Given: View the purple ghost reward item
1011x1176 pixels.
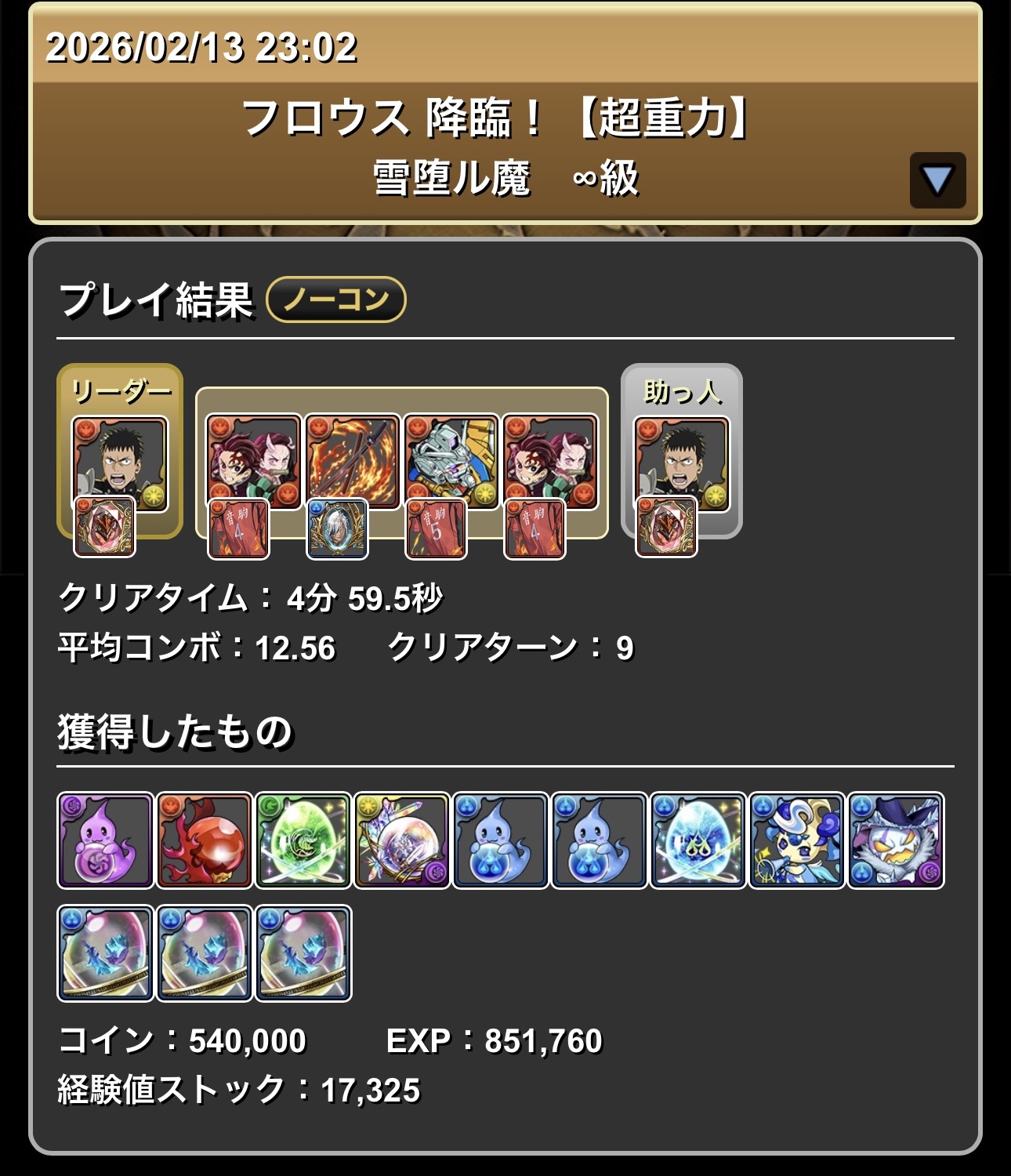Looking at the screenshot, I should (106, 840).
